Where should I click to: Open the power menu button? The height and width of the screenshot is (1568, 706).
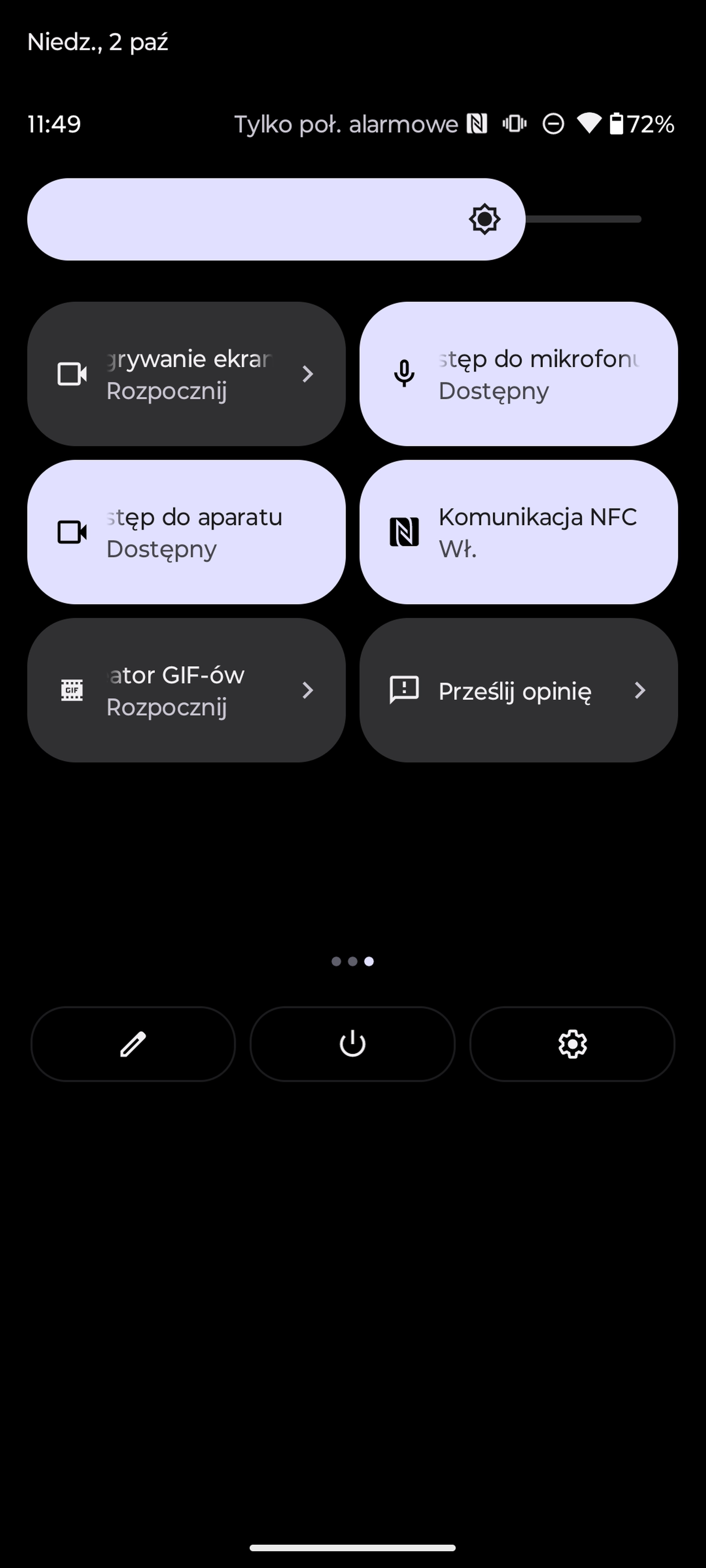point(353,1044)
